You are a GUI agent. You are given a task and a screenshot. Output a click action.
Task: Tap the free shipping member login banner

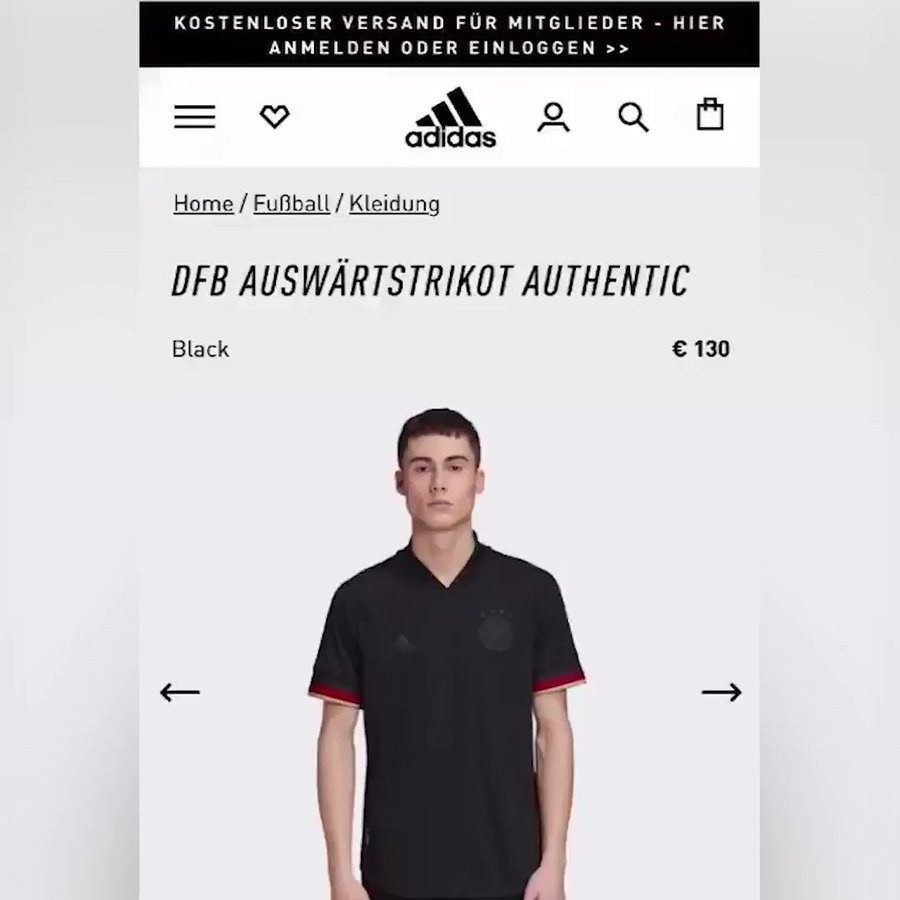coord(449,35)
